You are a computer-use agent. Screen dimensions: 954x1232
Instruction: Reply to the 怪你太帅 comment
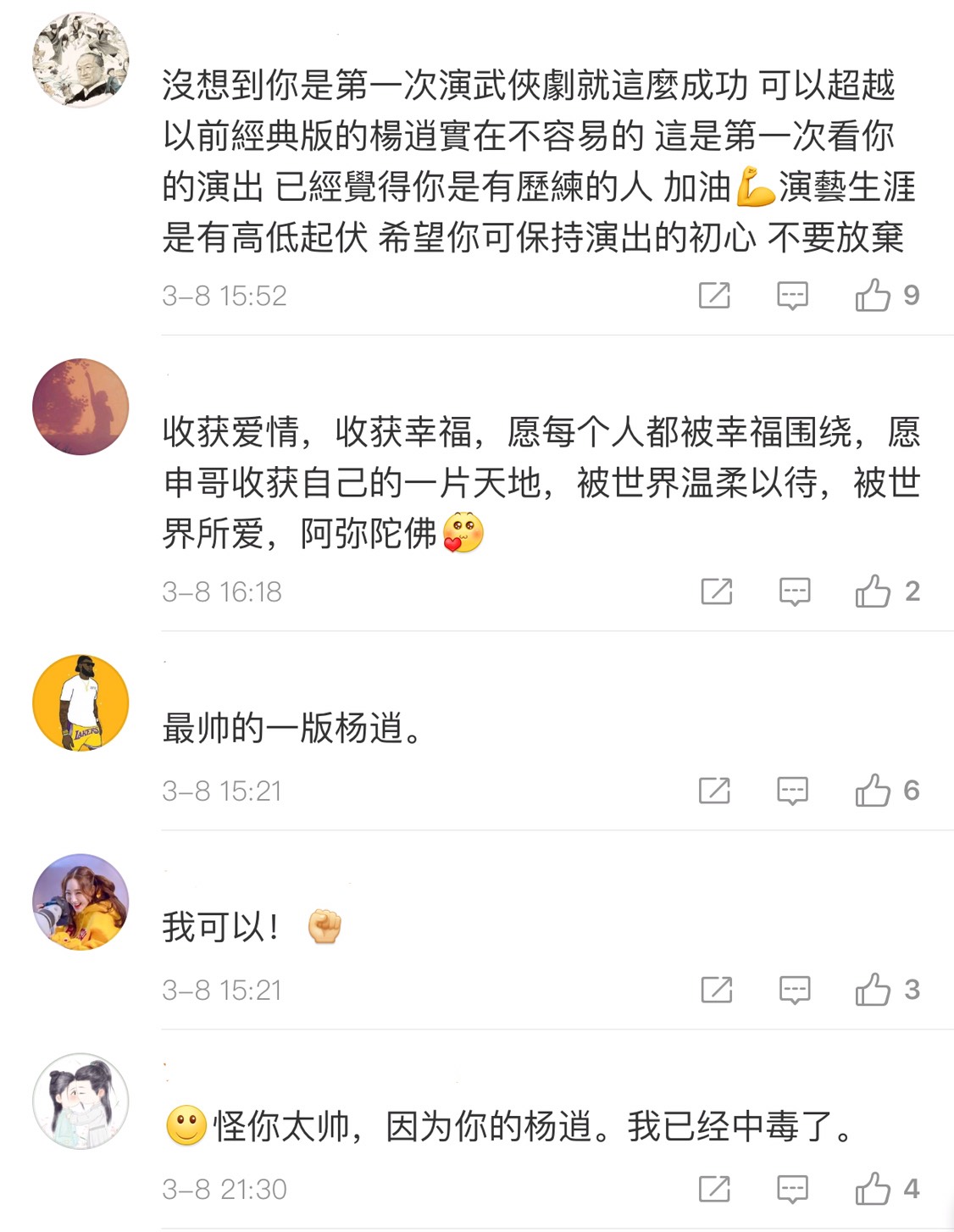click(x=792, y=1189)
